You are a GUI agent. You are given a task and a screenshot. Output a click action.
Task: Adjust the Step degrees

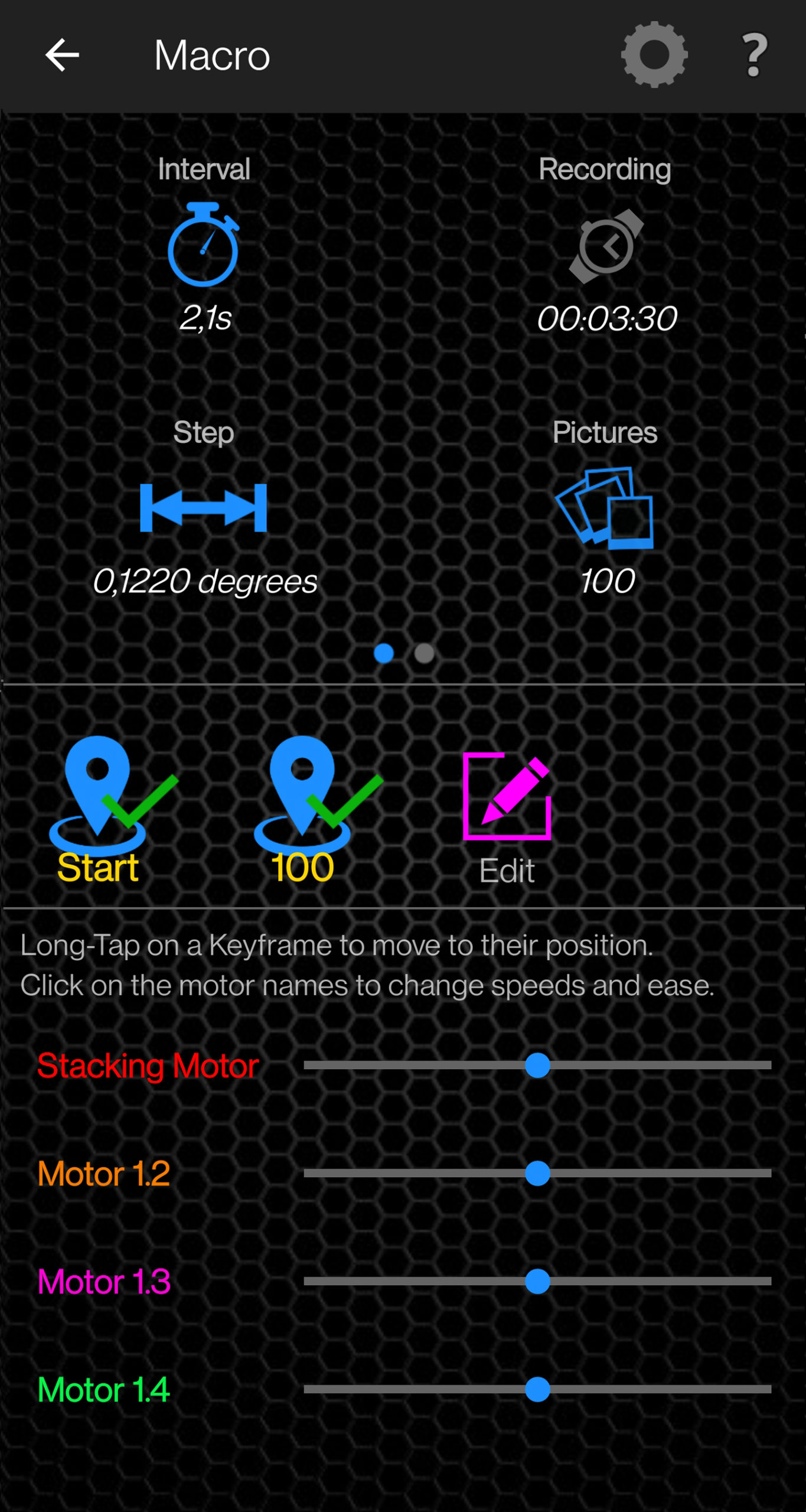[x=203, y=508]
